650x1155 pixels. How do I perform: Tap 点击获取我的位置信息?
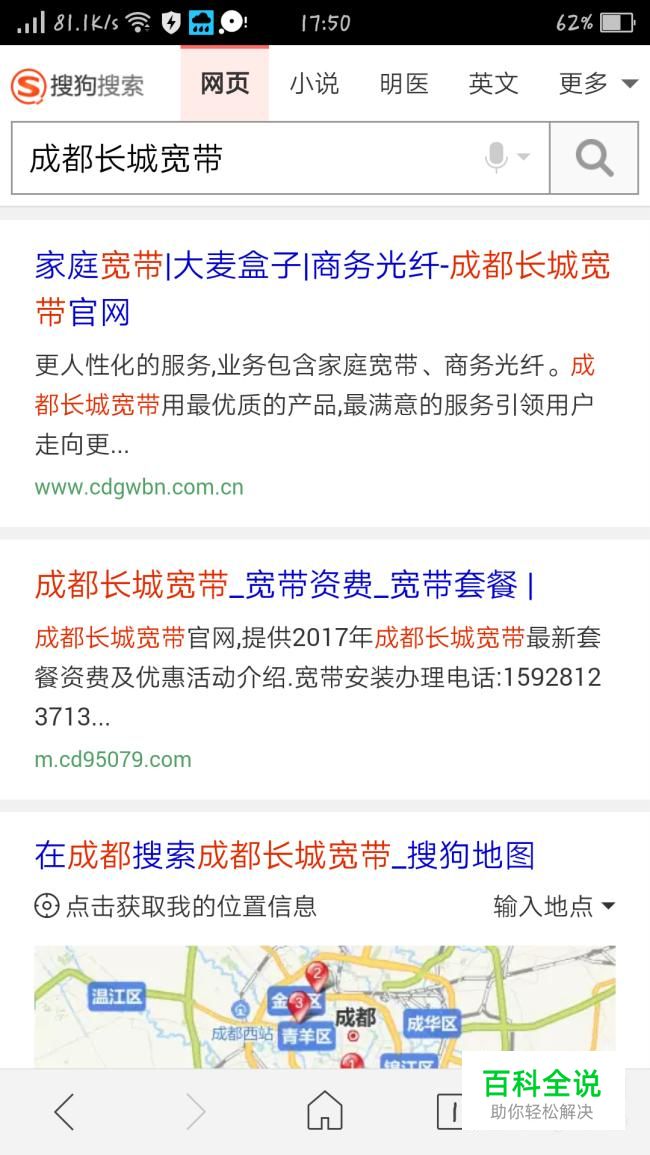[x=176, y=907]
